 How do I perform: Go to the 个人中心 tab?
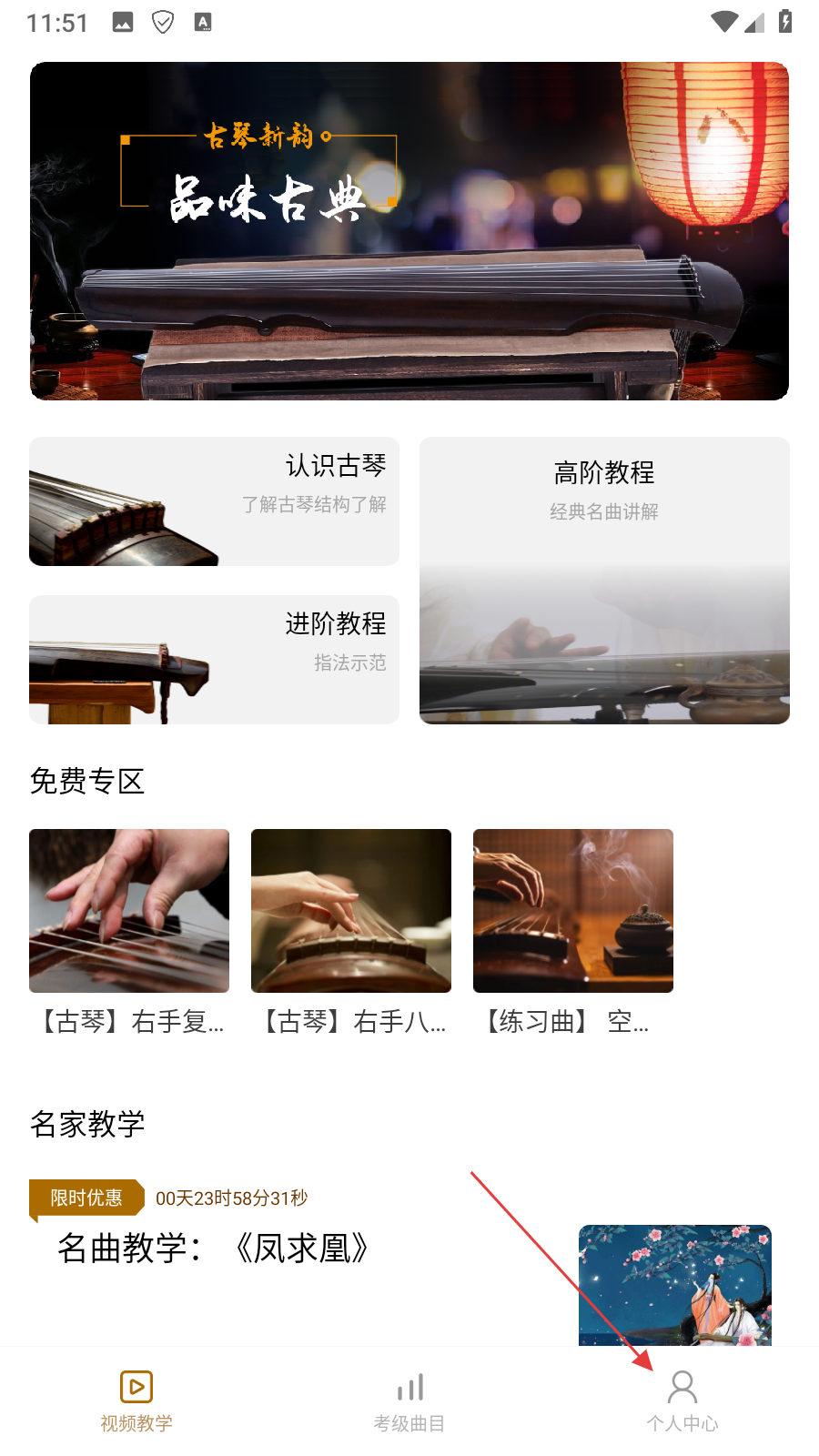pyautogui.click(x=682, y=1401)
